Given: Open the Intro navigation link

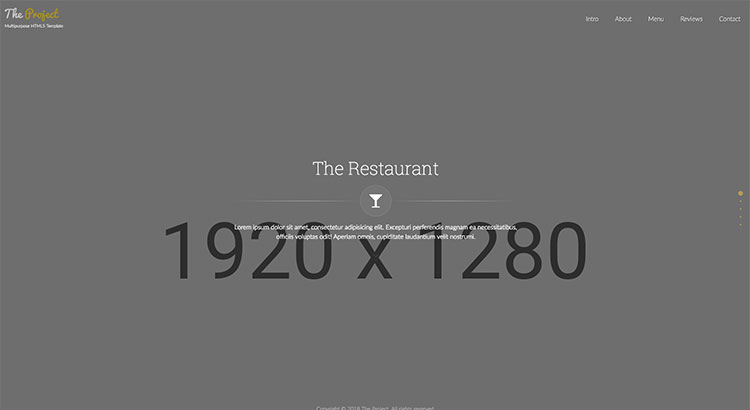Looking at the screenshot, I should click(592, 19).
